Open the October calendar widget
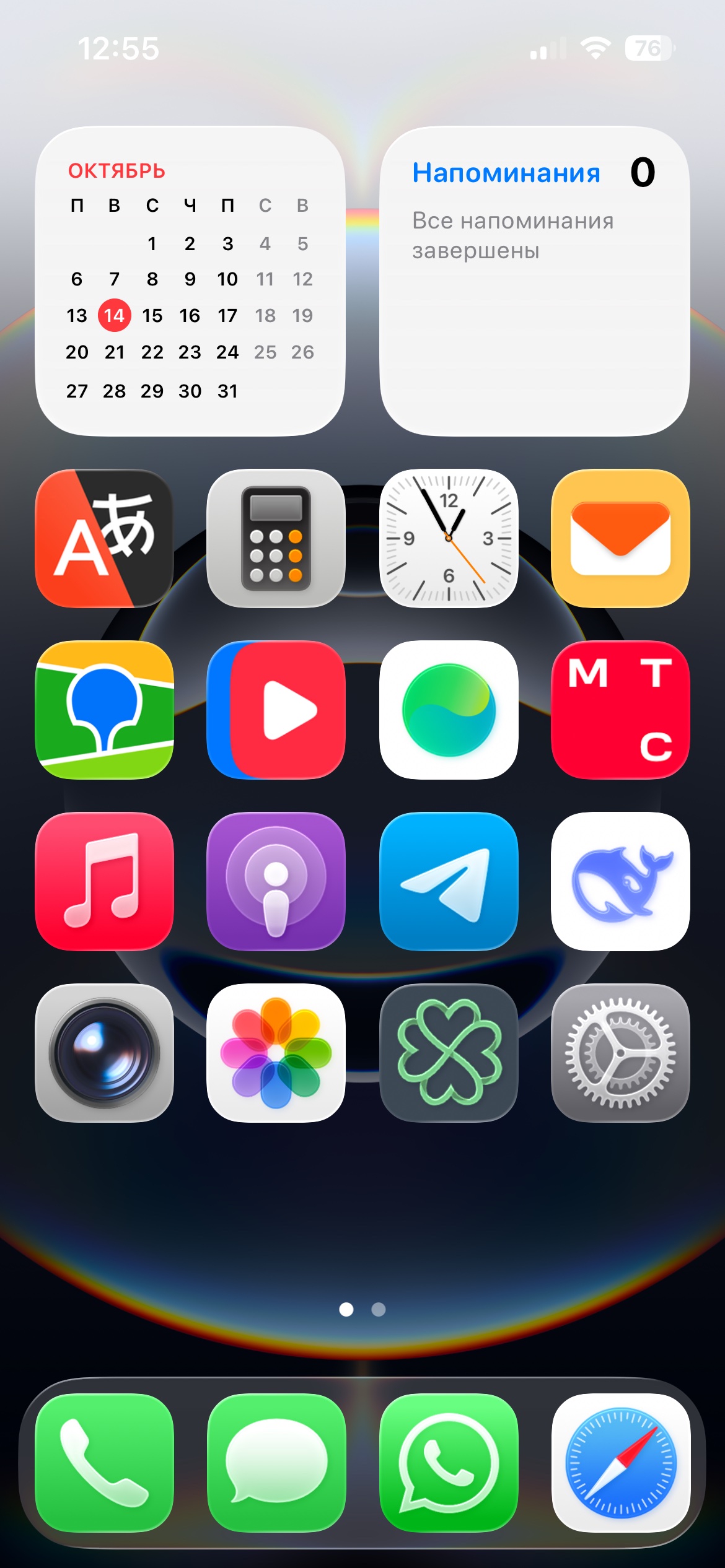The image size is (725, 1568). [190, 282]
